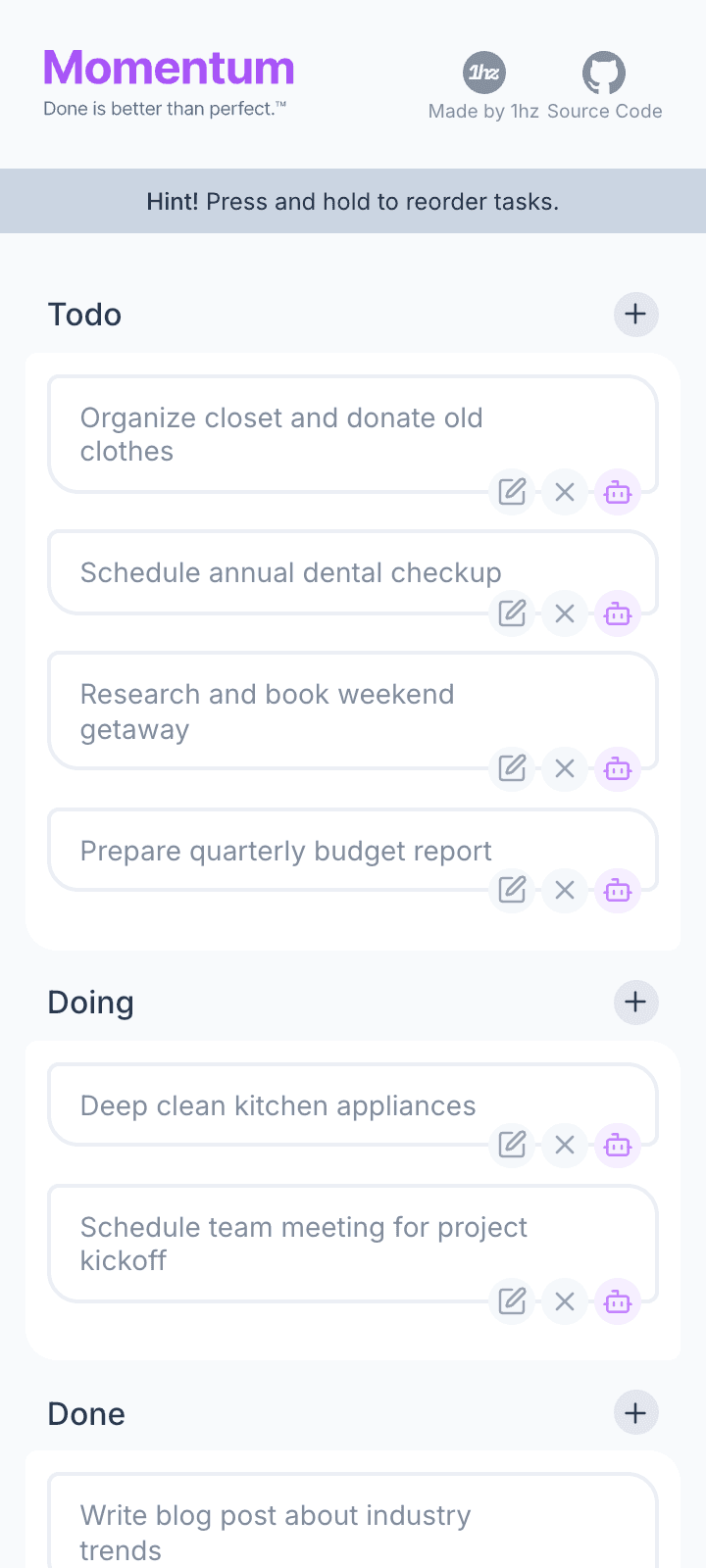Tap the robot icon on 'Prepare quarterly budget report'
706x1568 pixels.
click(x=618, y=890)
